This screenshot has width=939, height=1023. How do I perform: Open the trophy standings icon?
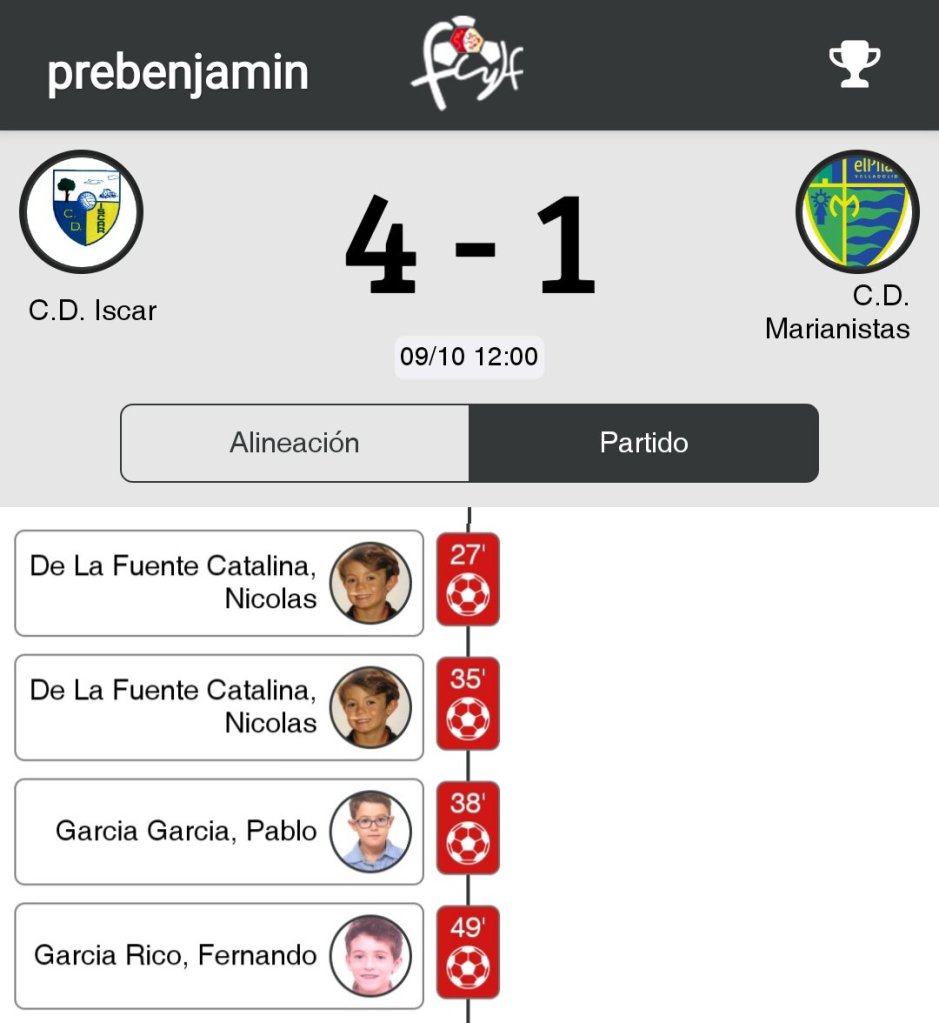pos(854,65)
